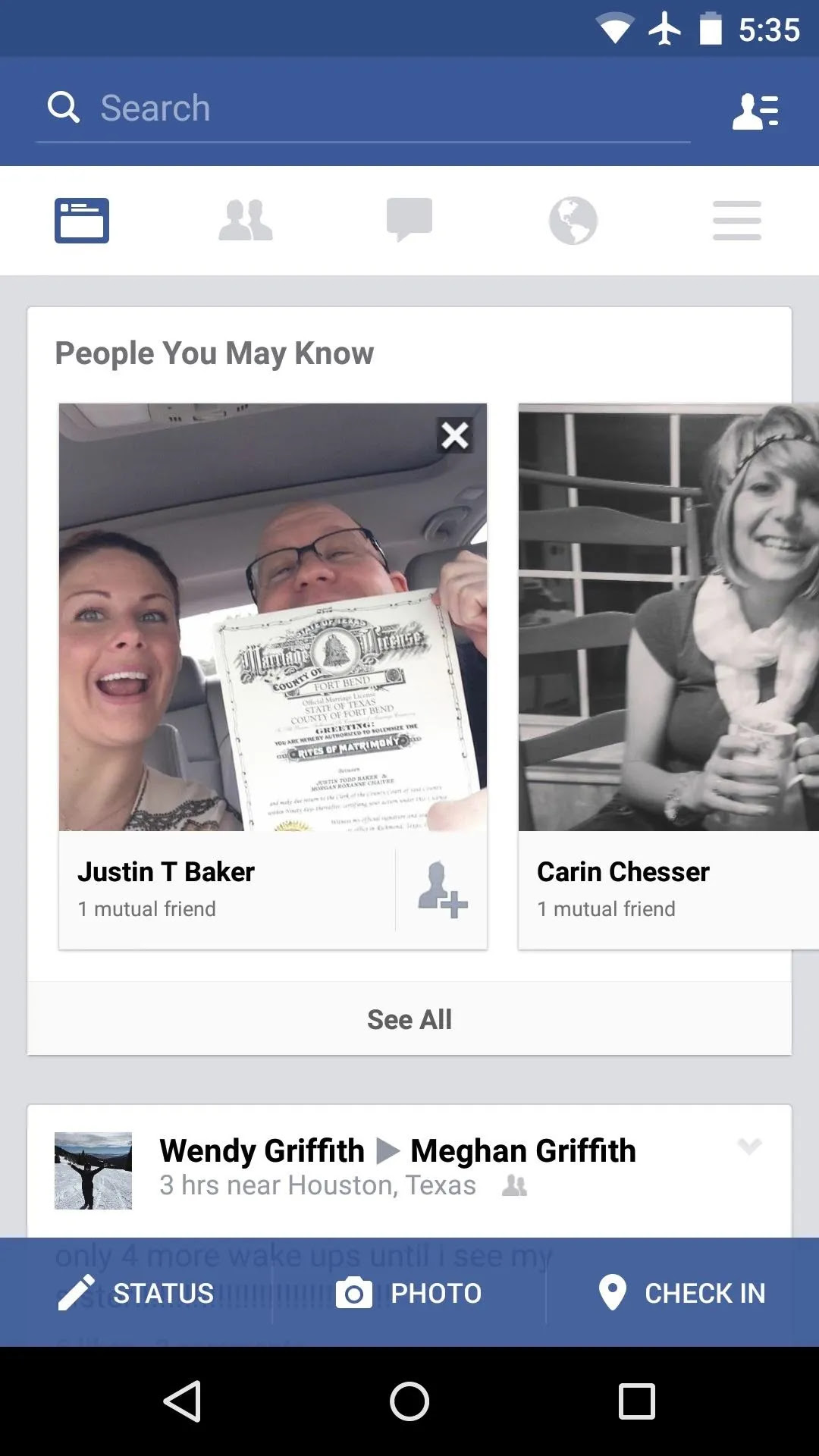Open the friends list sidebar icon
Image resolution: width=819 pixels, height=1456 pixels.
pos(755,111)
